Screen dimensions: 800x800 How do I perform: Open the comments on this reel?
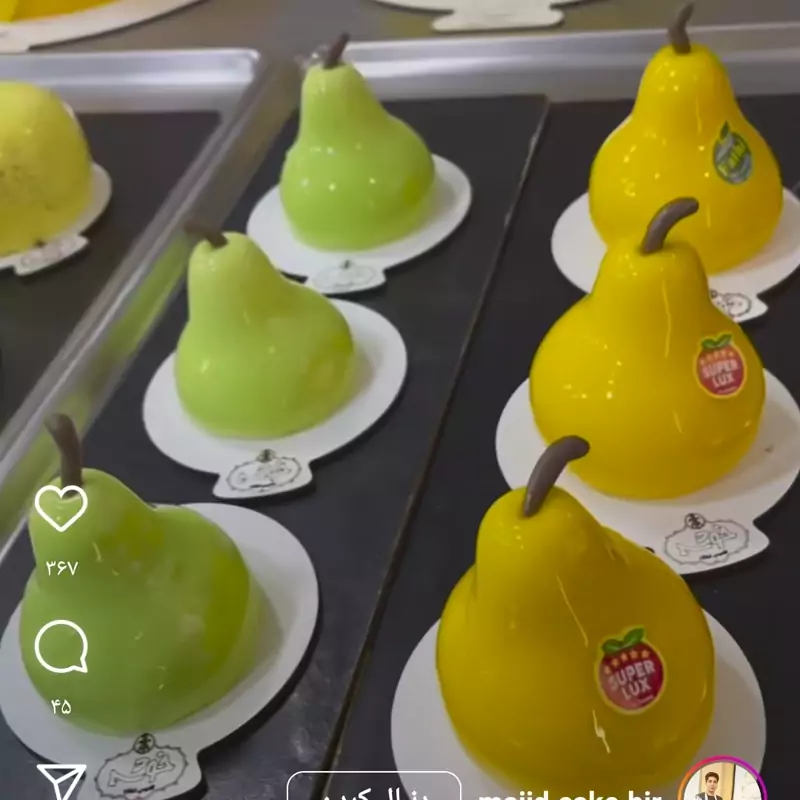tap(61, 647)
